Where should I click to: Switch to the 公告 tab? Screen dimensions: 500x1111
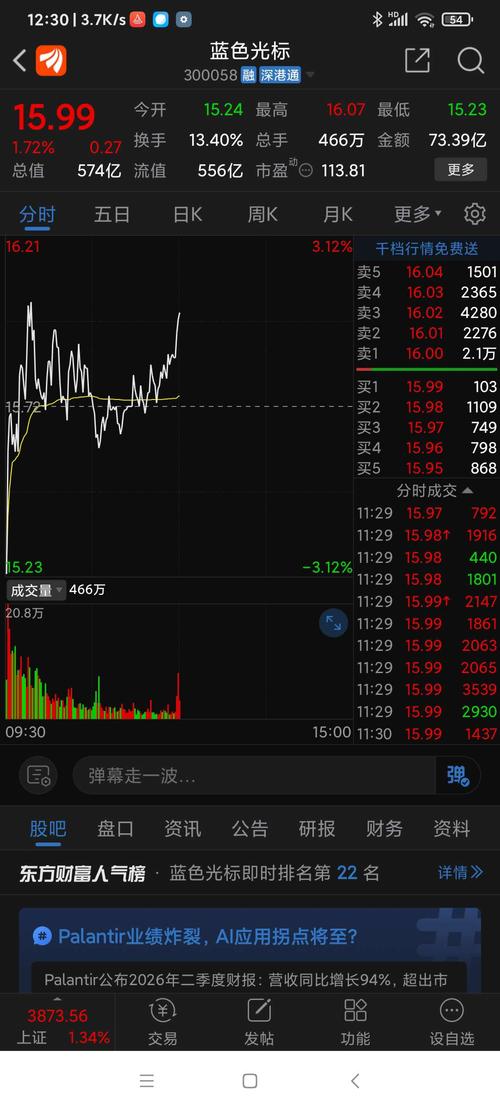click(249, 828)
